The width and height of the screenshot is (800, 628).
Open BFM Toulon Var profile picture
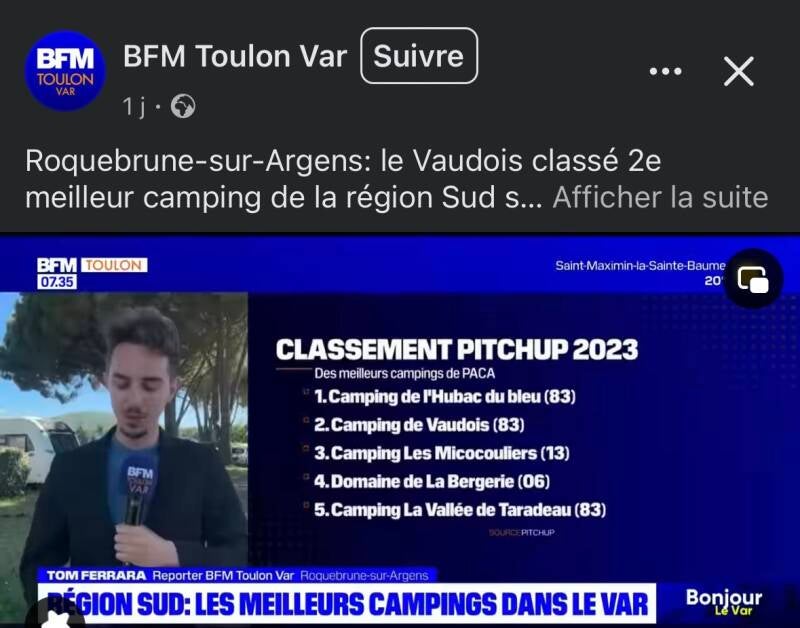coord(64,70)
